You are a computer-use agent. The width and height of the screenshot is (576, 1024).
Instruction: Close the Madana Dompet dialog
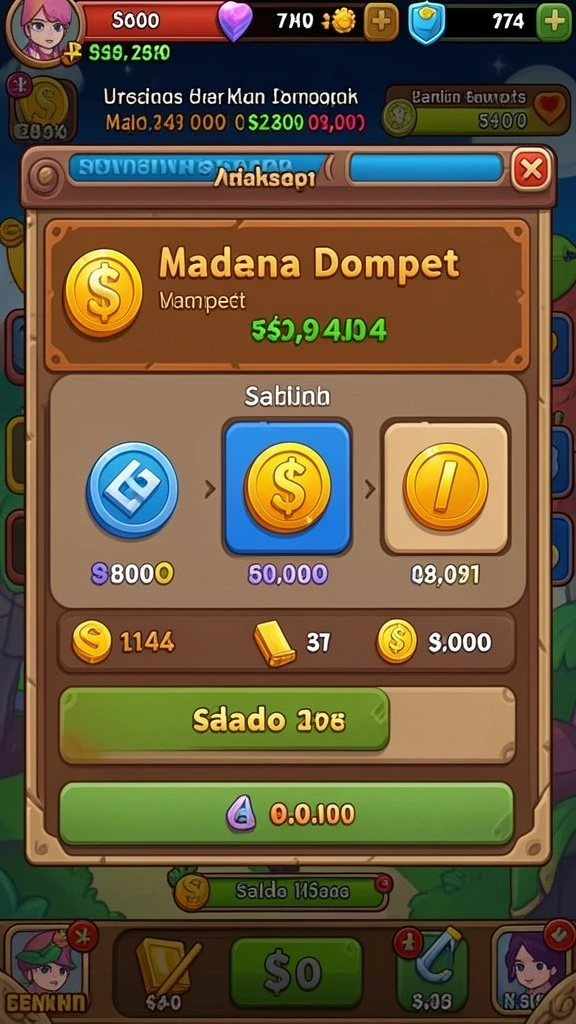pos(532,170)
